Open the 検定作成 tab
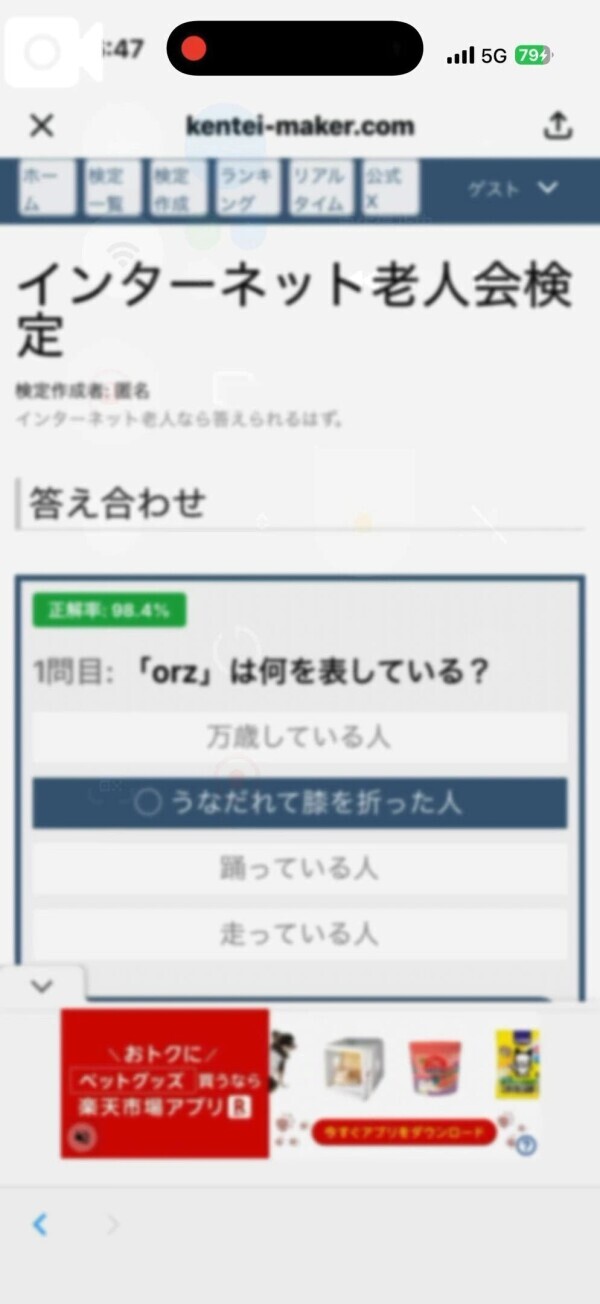This screenshot has height=1304, width=600. [x=174, y=188]
